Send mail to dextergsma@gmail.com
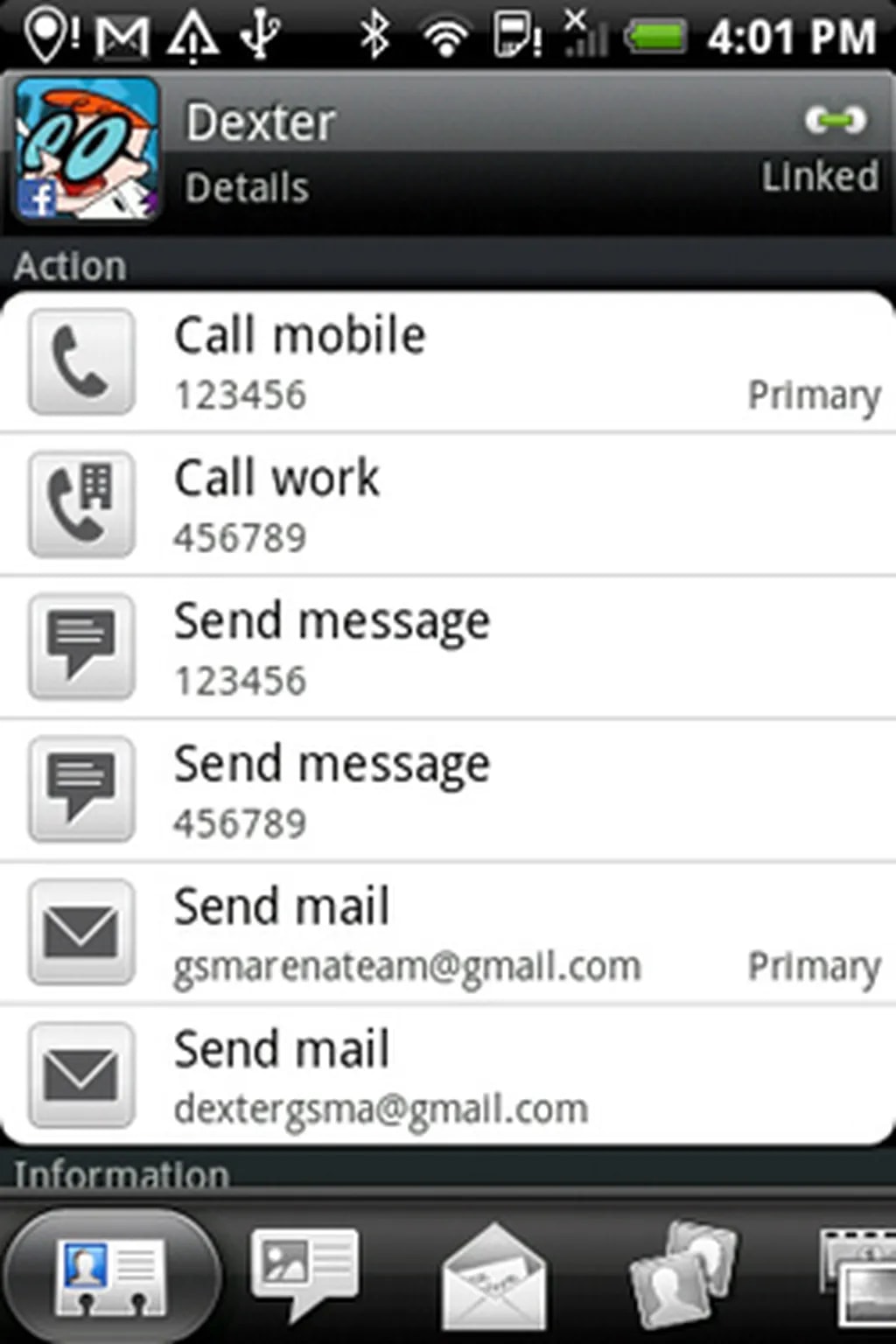This screenshot has width=896, height=1344. pyautogui.click(x=446, y=1076)
